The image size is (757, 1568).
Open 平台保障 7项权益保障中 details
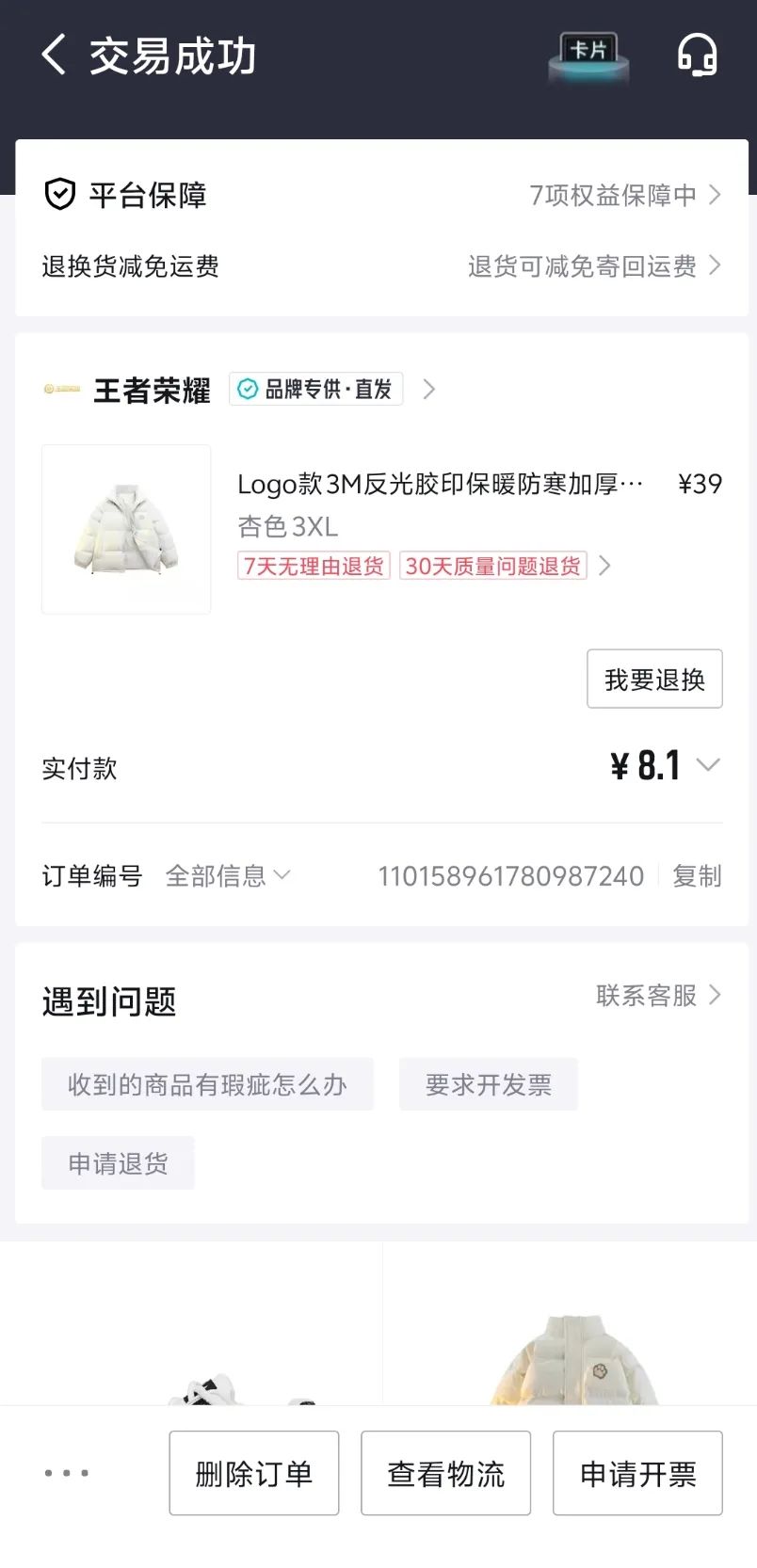(624, 195)
